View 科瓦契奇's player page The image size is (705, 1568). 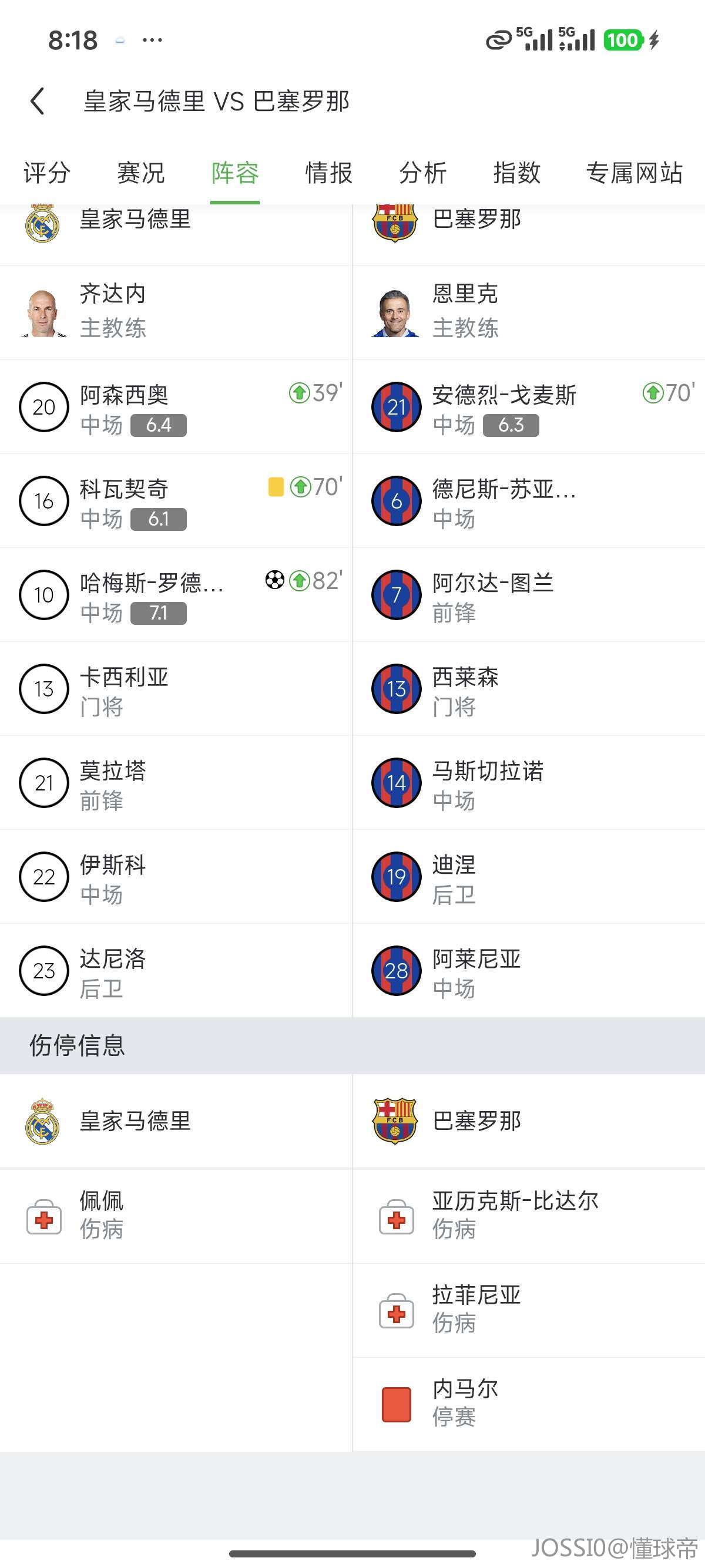pos(125,501)
